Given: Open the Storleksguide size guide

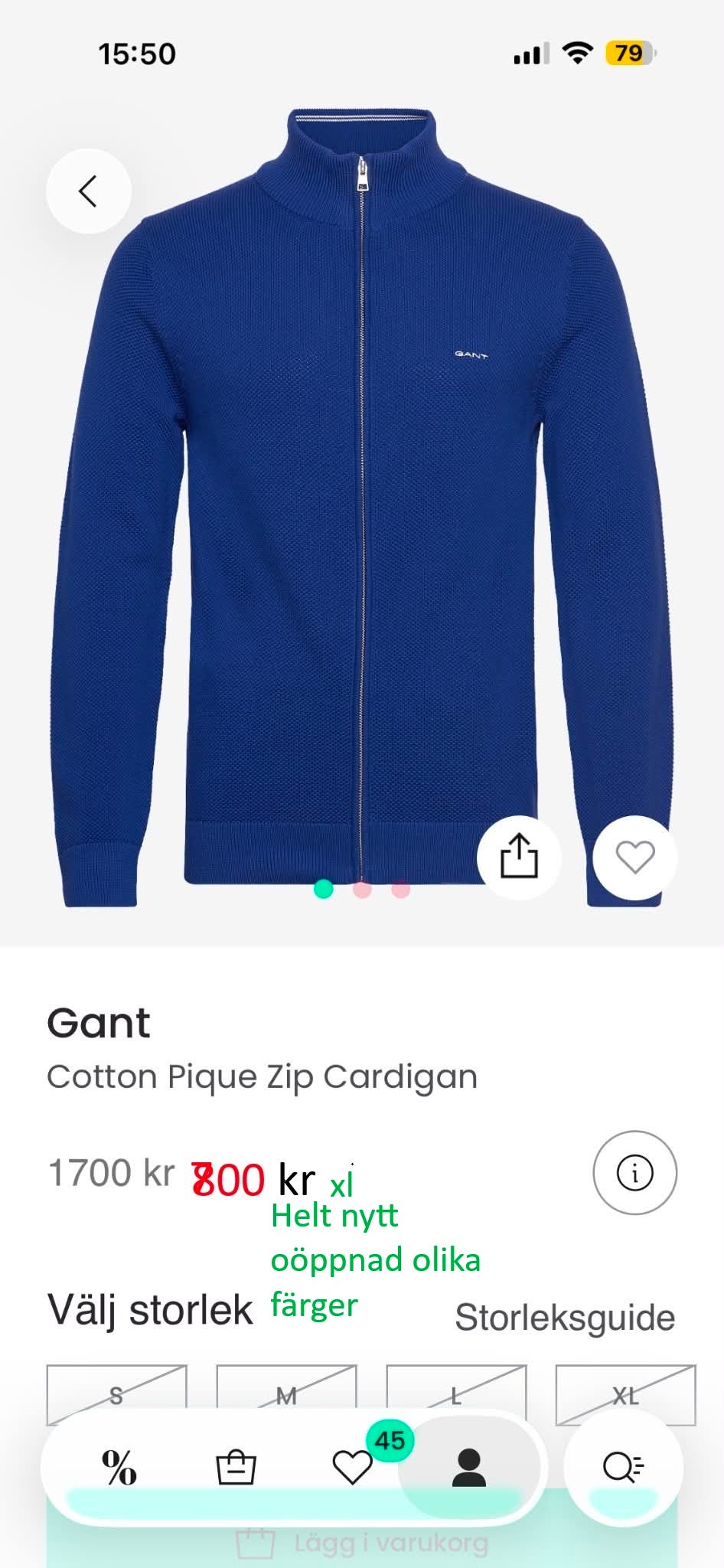Looking at the screenshot, I should tap(565, 1318).
